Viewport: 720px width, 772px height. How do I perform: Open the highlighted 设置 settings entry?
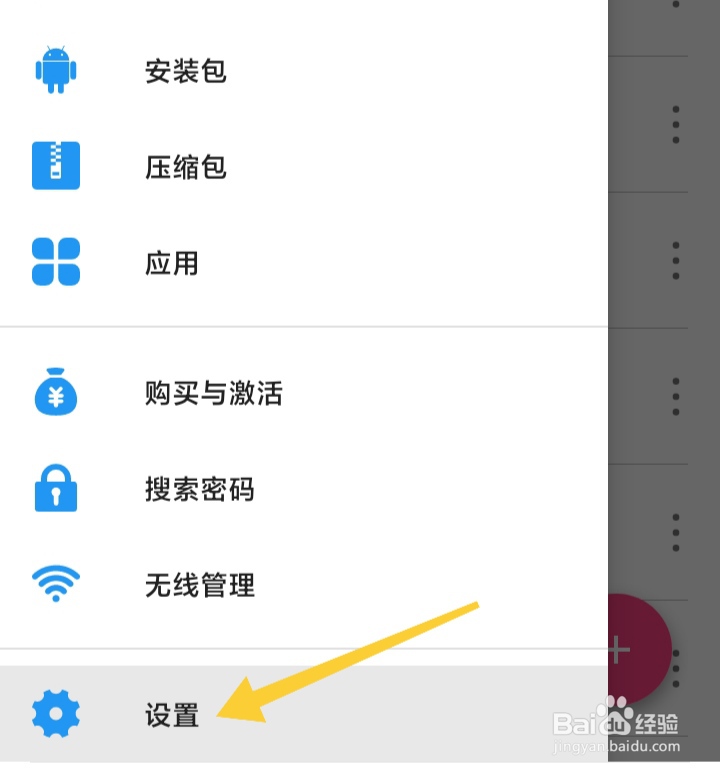coord(170,712)
